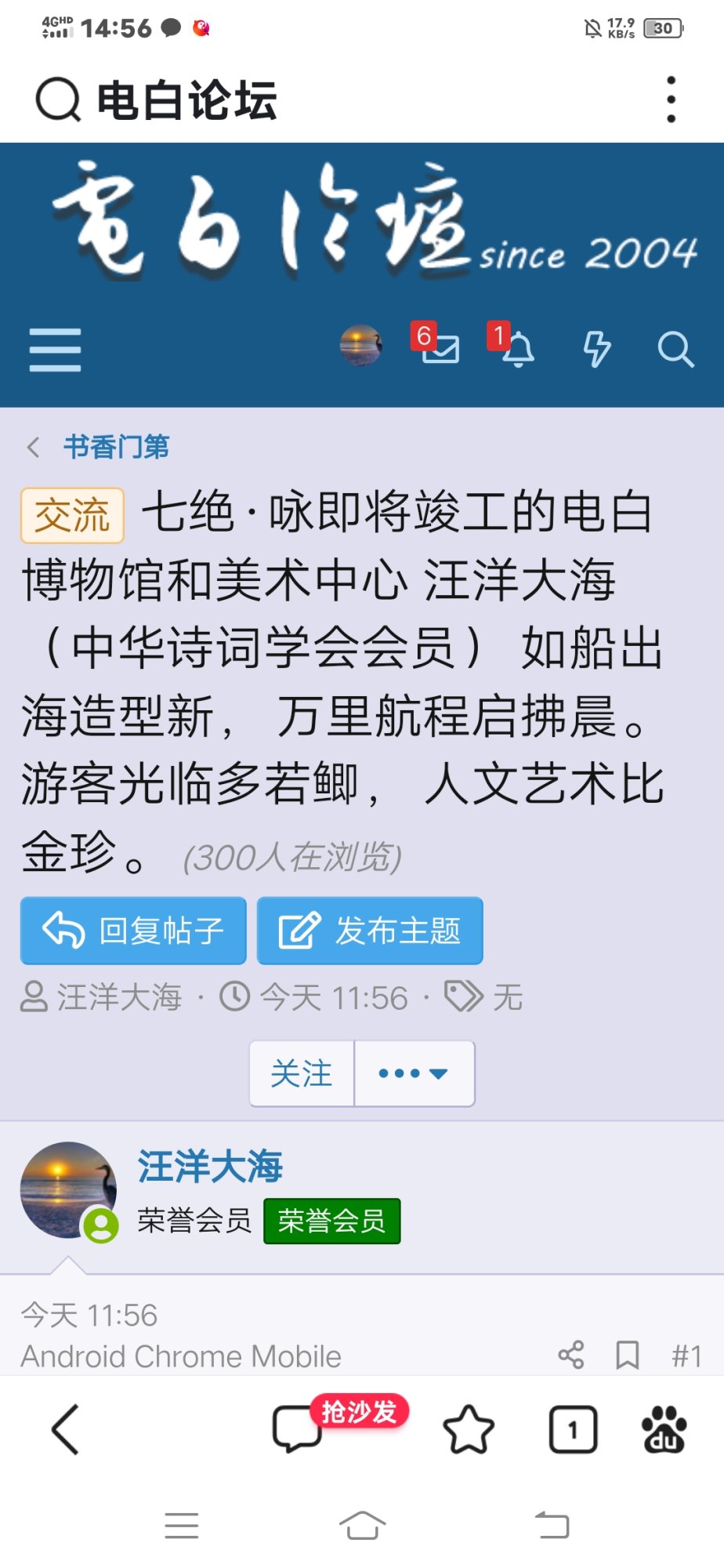Open the notifications bell
The height and width of the screenshot is (1568, 724).
(516, 348)
